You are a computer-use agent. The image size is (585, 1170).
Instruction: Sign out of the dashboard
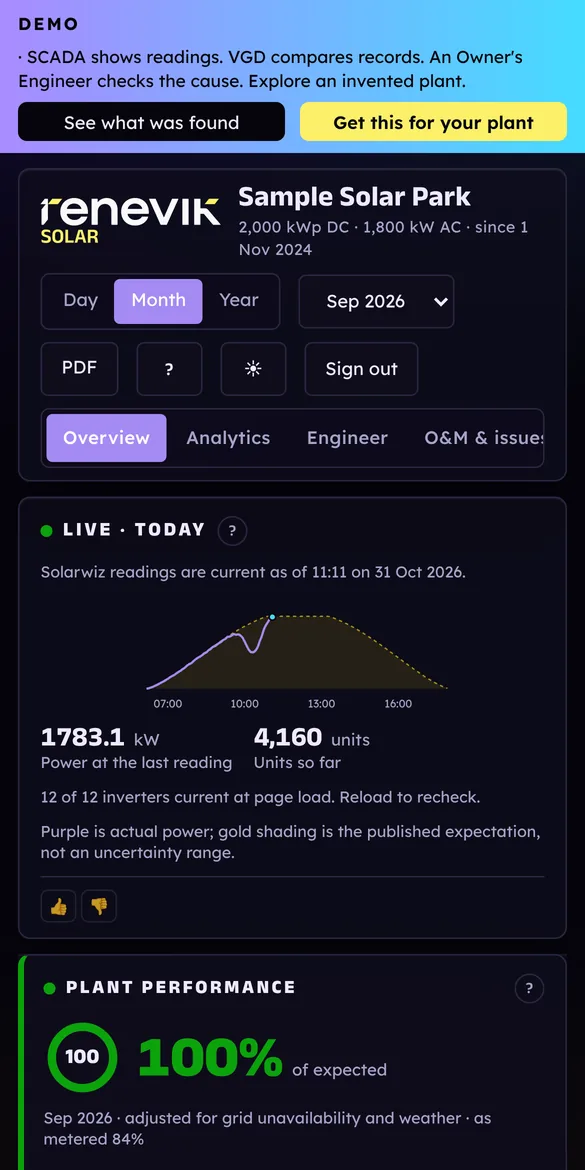click(361, 369)
